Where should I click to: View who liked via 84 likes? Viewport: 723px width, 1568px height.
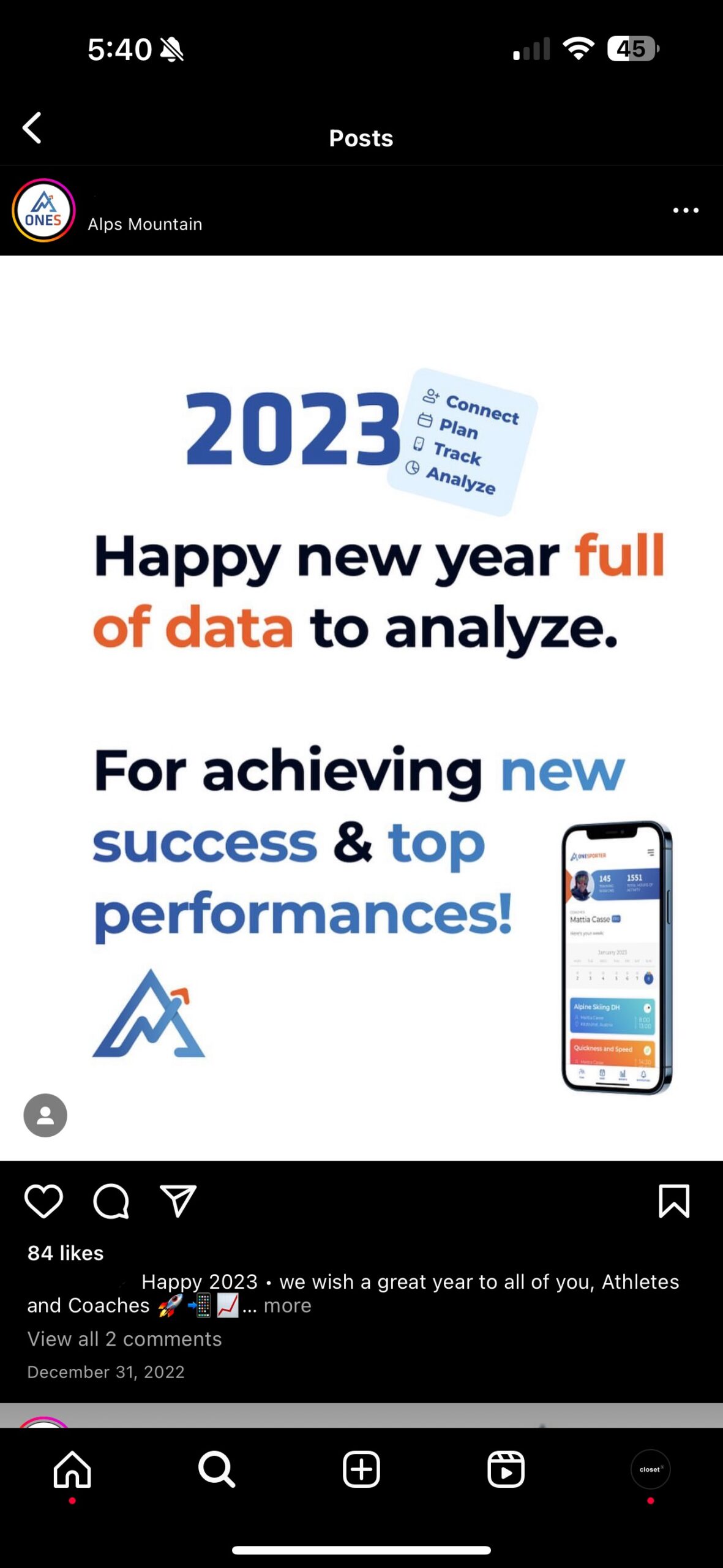tap(66, 1253)
